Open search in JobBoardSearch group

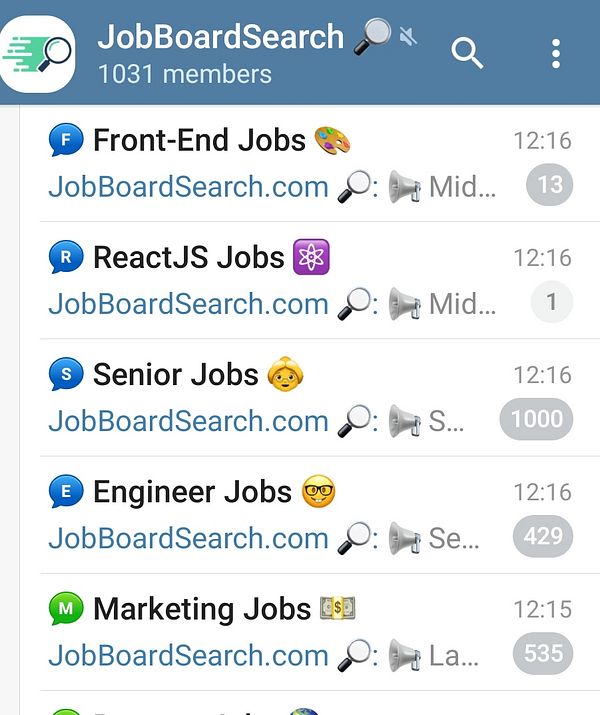(x=467, y=52)
